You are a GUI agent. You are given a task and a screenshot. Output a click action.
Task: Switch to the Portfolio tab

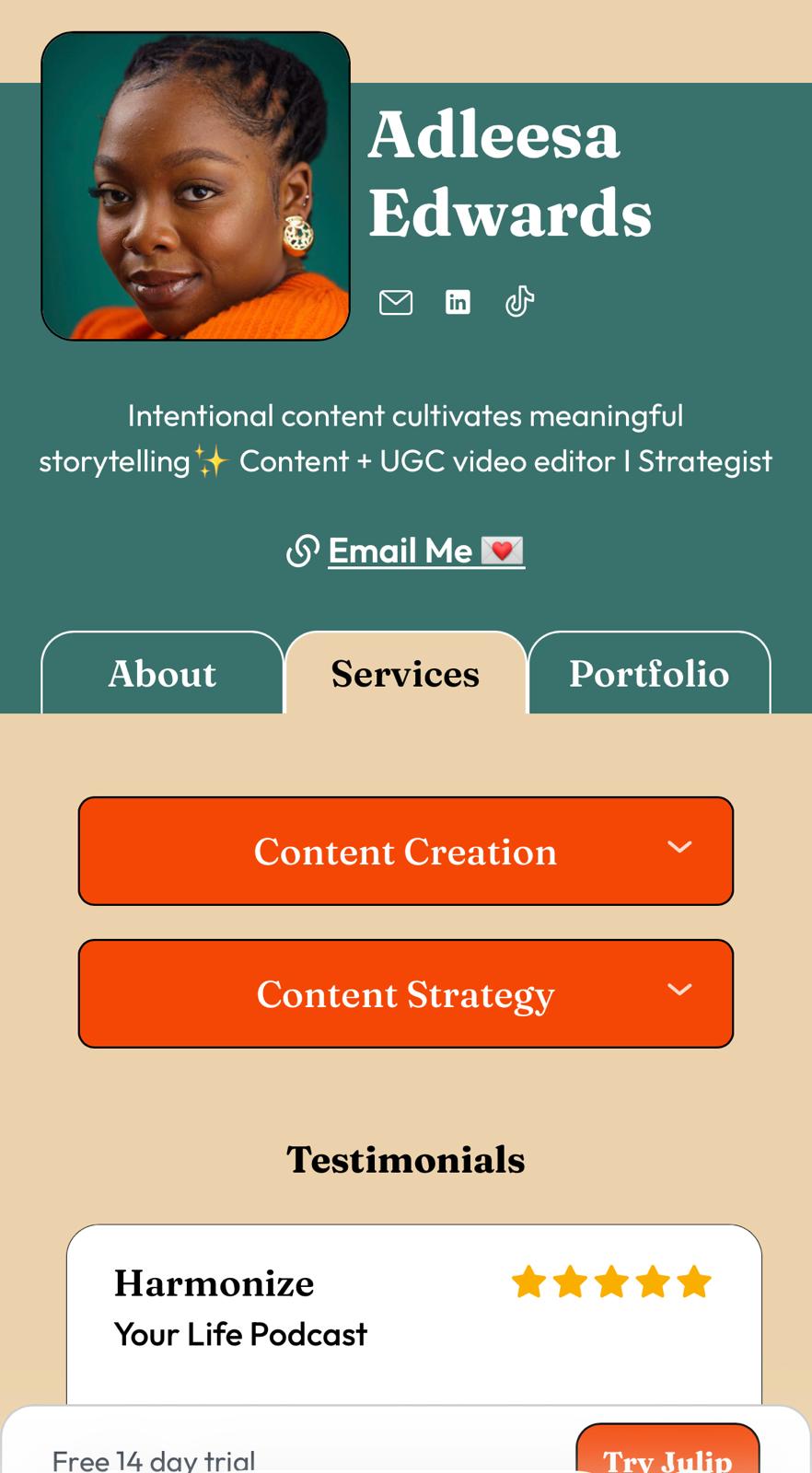pyautogui.click(x=649, y=674)
